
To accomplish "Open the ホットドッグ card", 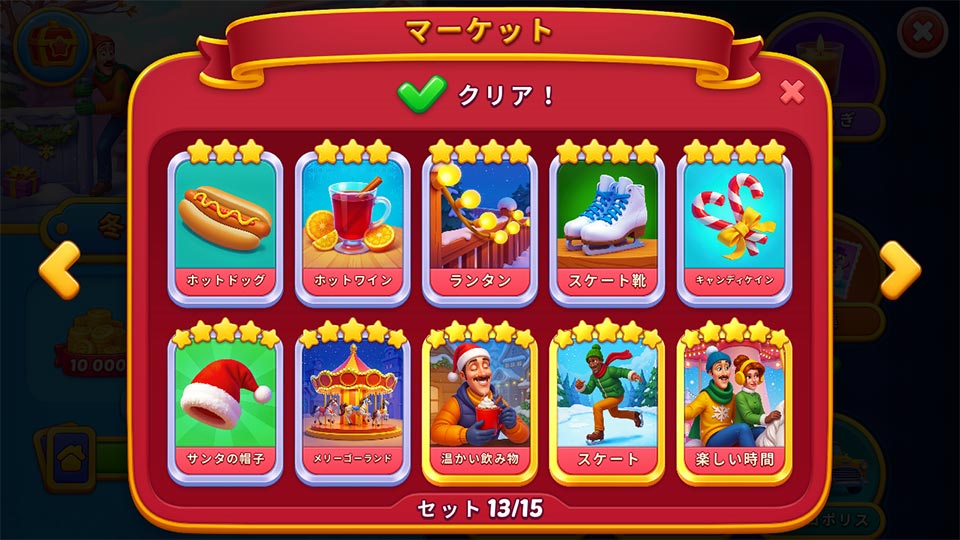I will pos(225,225).
